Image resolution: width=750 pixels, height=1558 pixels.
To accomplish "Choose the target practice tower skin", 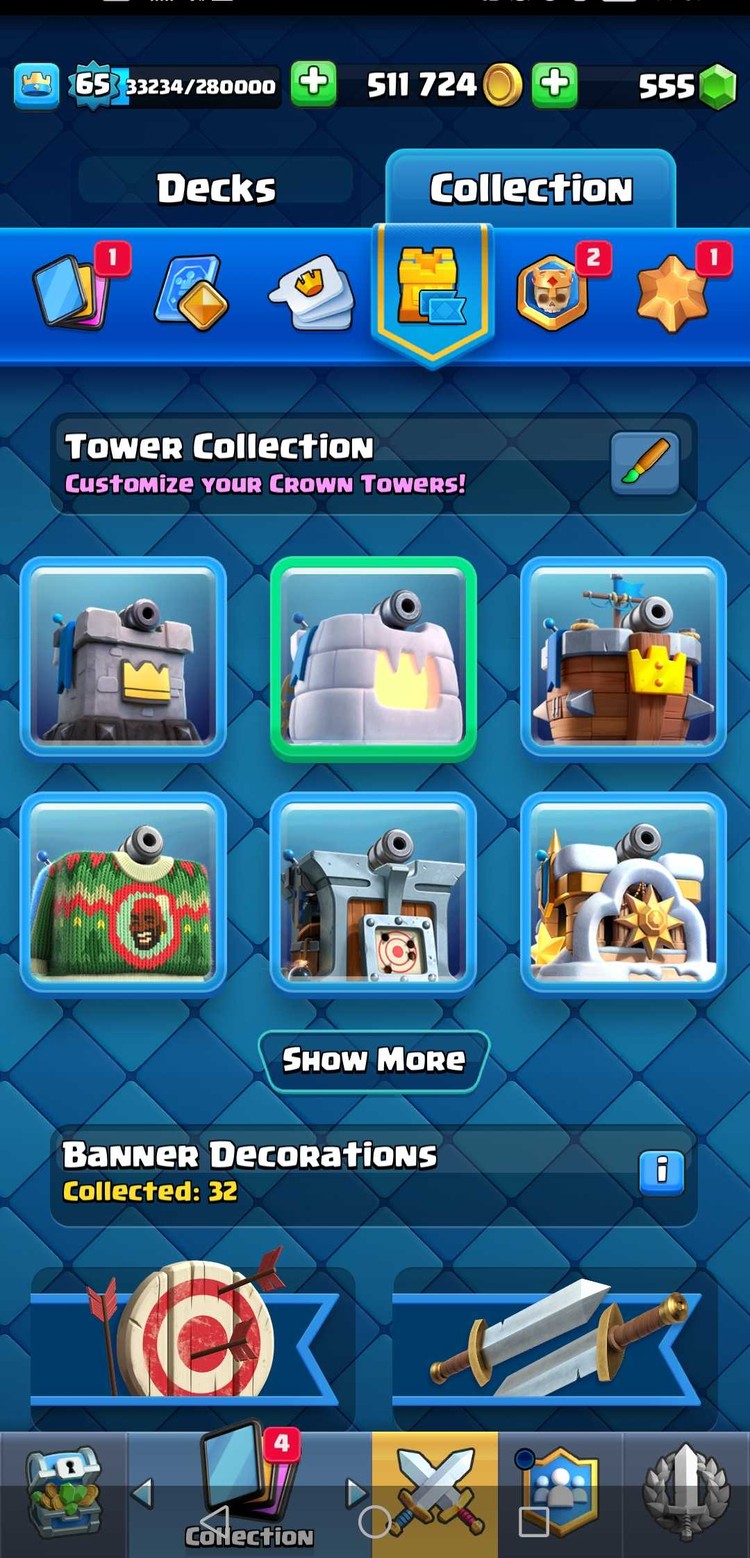I will pyautogui.click(x=373, y=893).
